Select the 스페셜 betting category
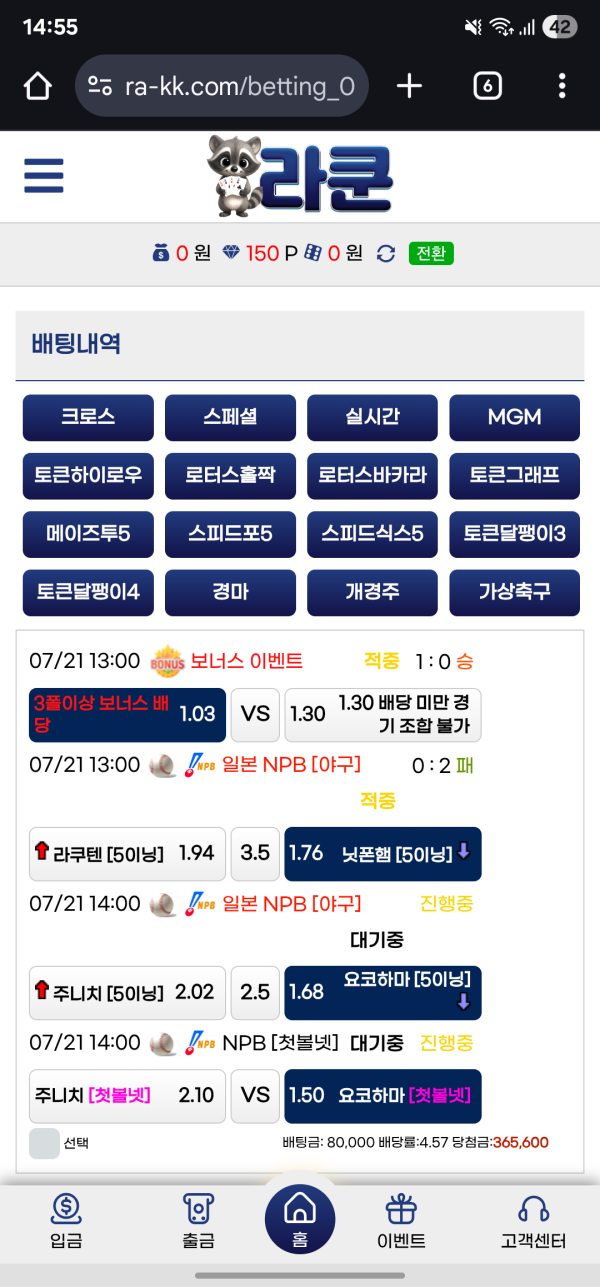Screen dimensions: 600x1287 [x=230, y=418]
